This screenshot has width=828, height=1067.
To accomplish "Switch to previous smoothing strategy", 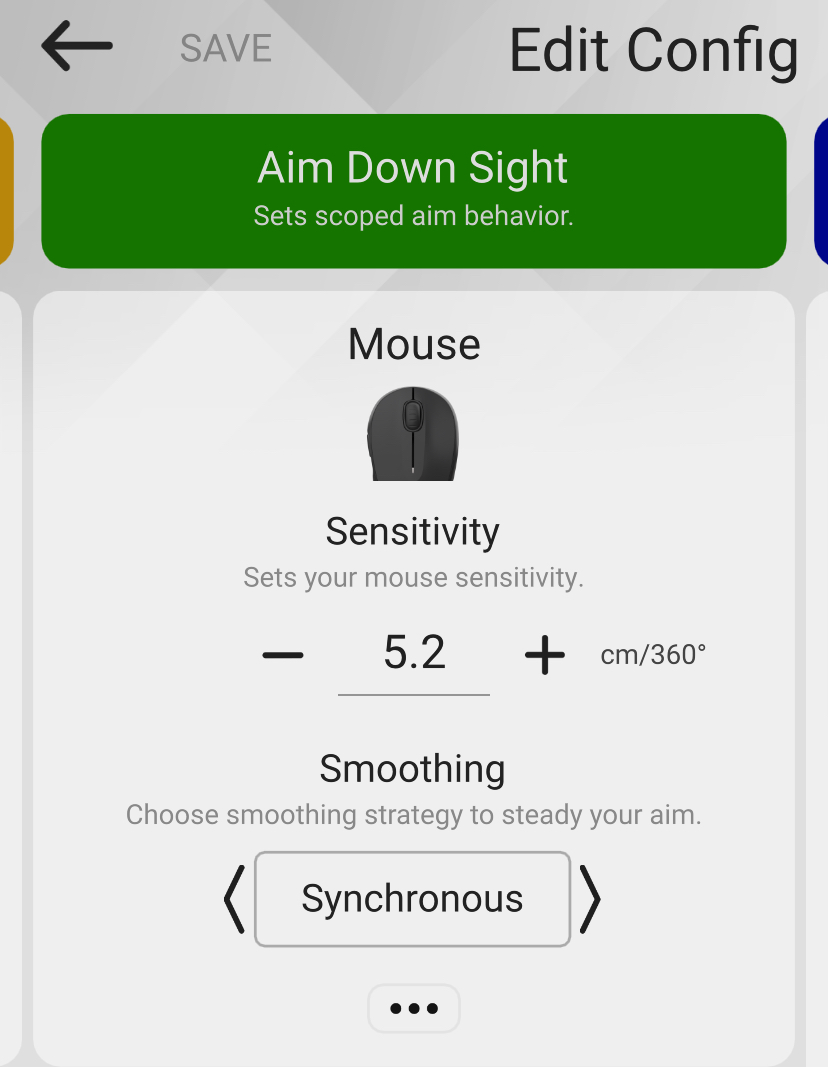I will [234, 899].
